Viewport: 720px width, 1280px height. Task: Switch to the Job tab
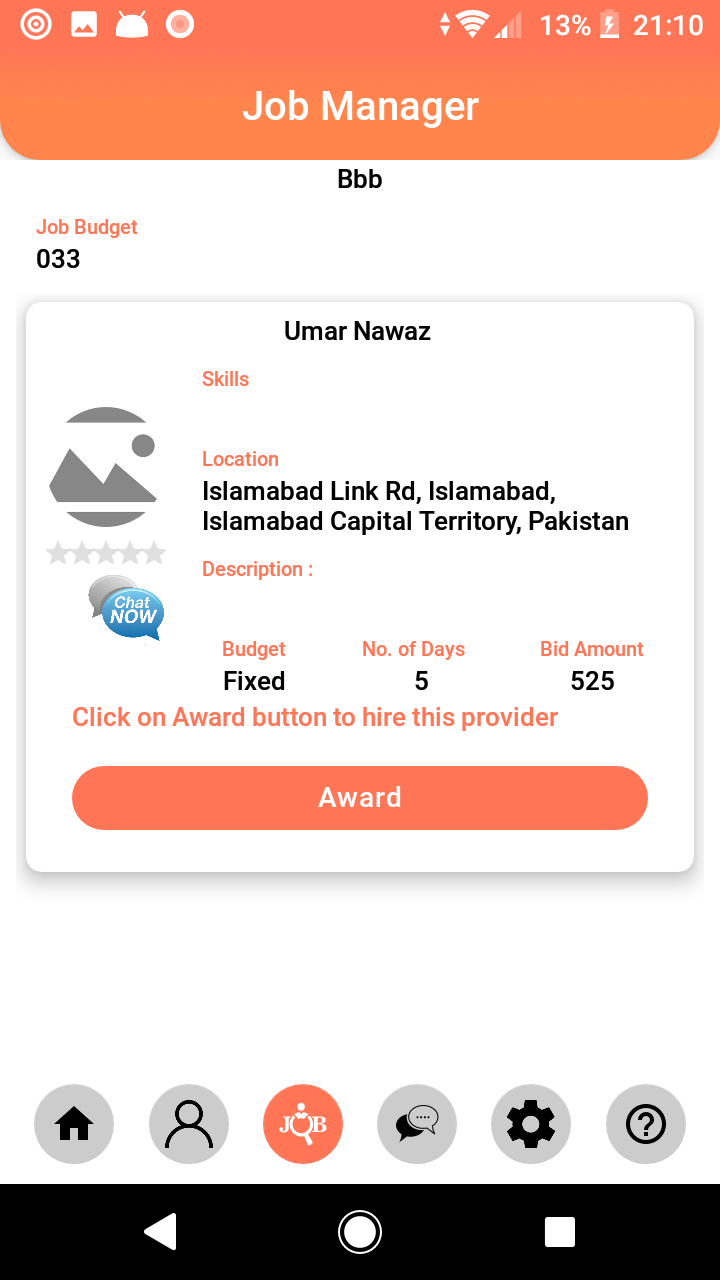(303, 1124)
